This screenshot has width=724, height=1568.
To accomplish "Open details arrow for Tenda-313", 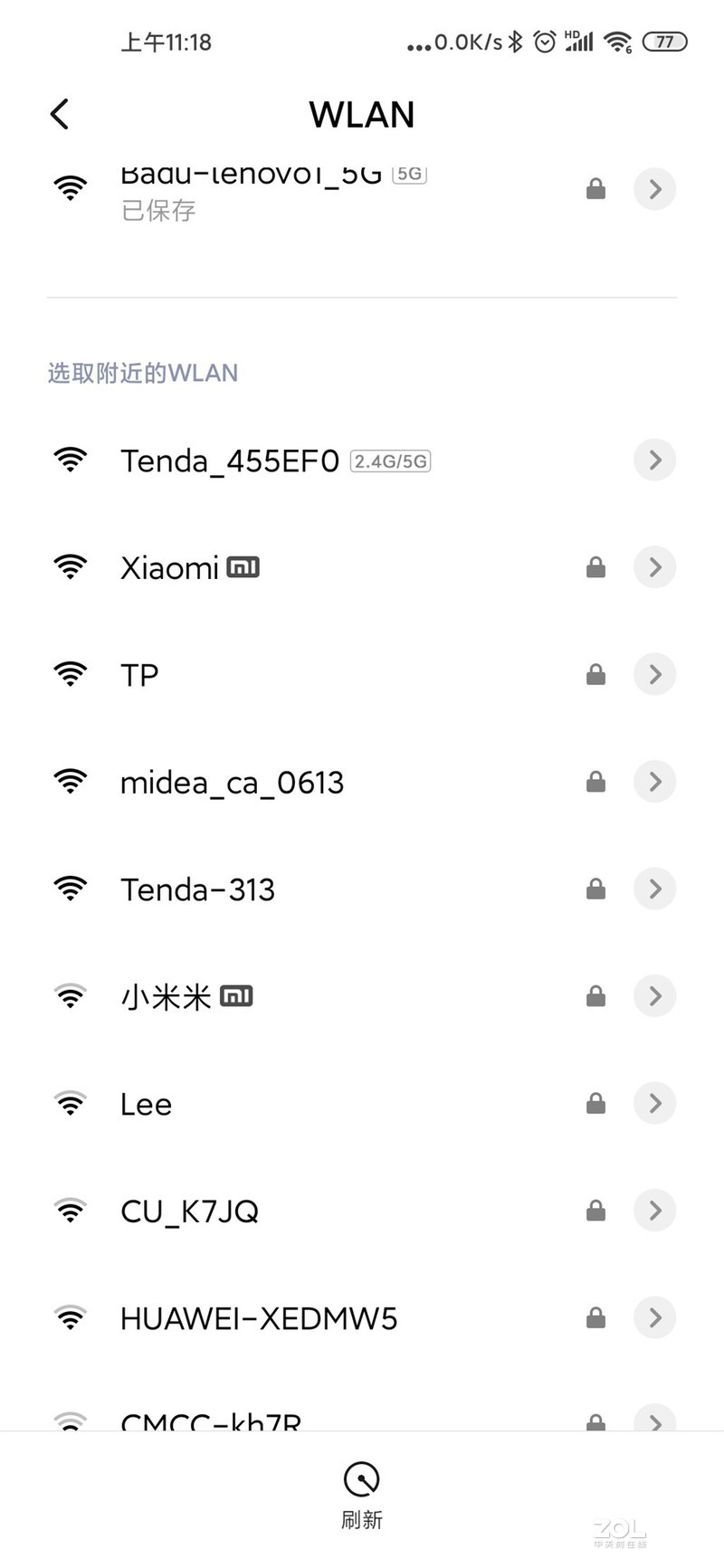I will click(654, 889).
